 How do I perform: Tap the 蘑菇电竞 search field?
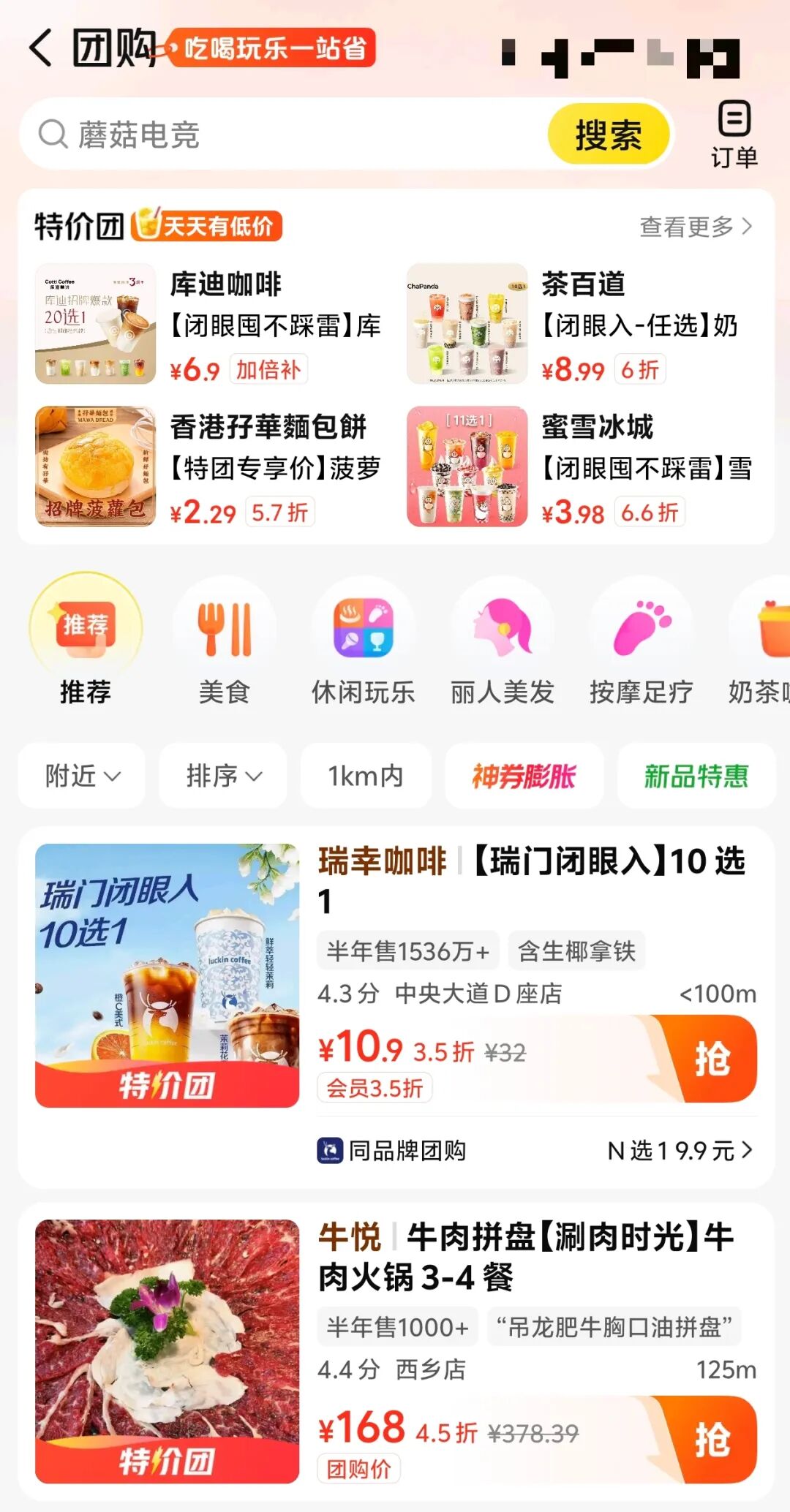(293, 135)
